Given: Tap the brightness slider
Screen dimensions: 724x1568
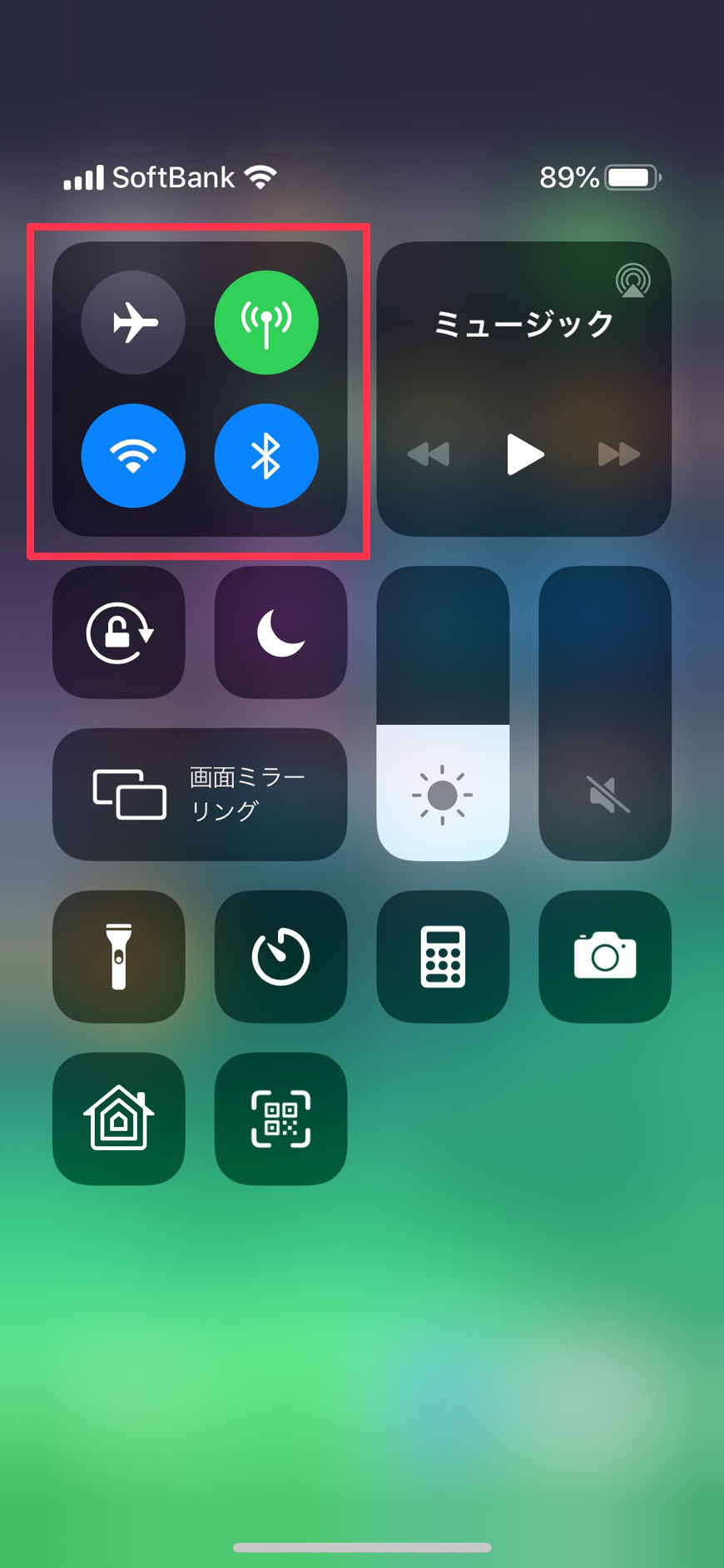Looking at the screenshot, I should pos(443,712).
